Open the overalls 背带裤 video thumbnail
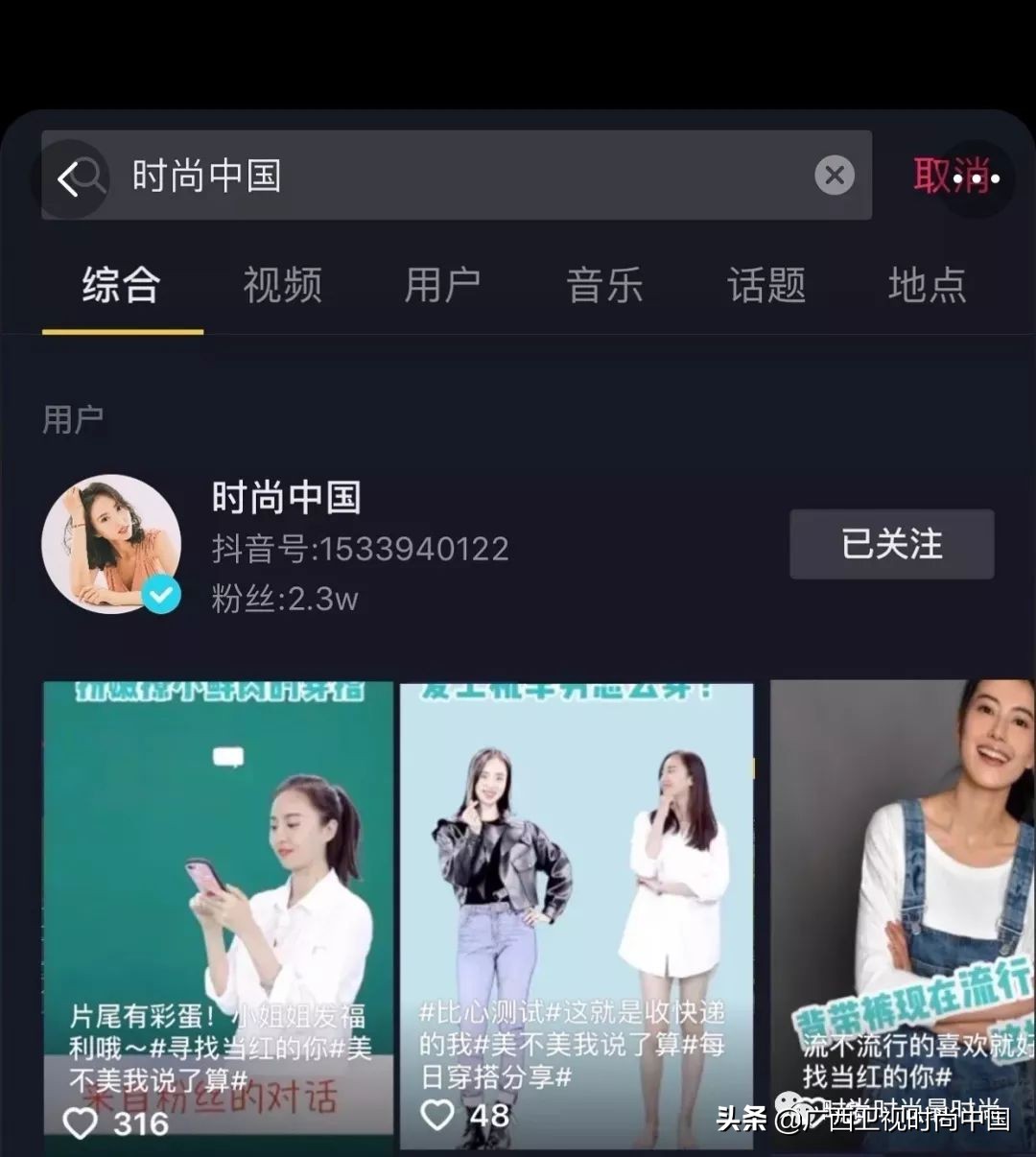Viewport: 1036px width, 1157px height. point(902,911)
